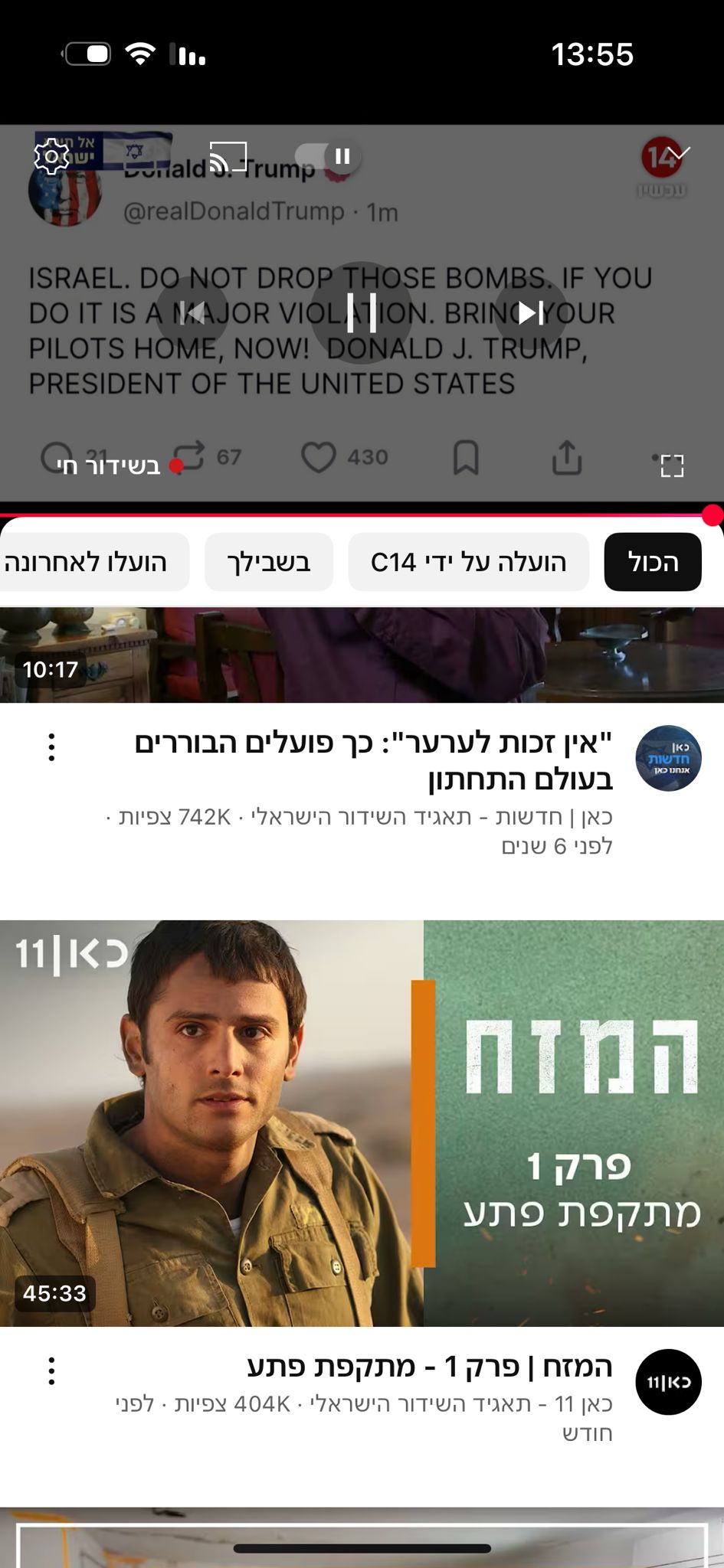Filter by הועלה על ידי C14

[468, 562]
